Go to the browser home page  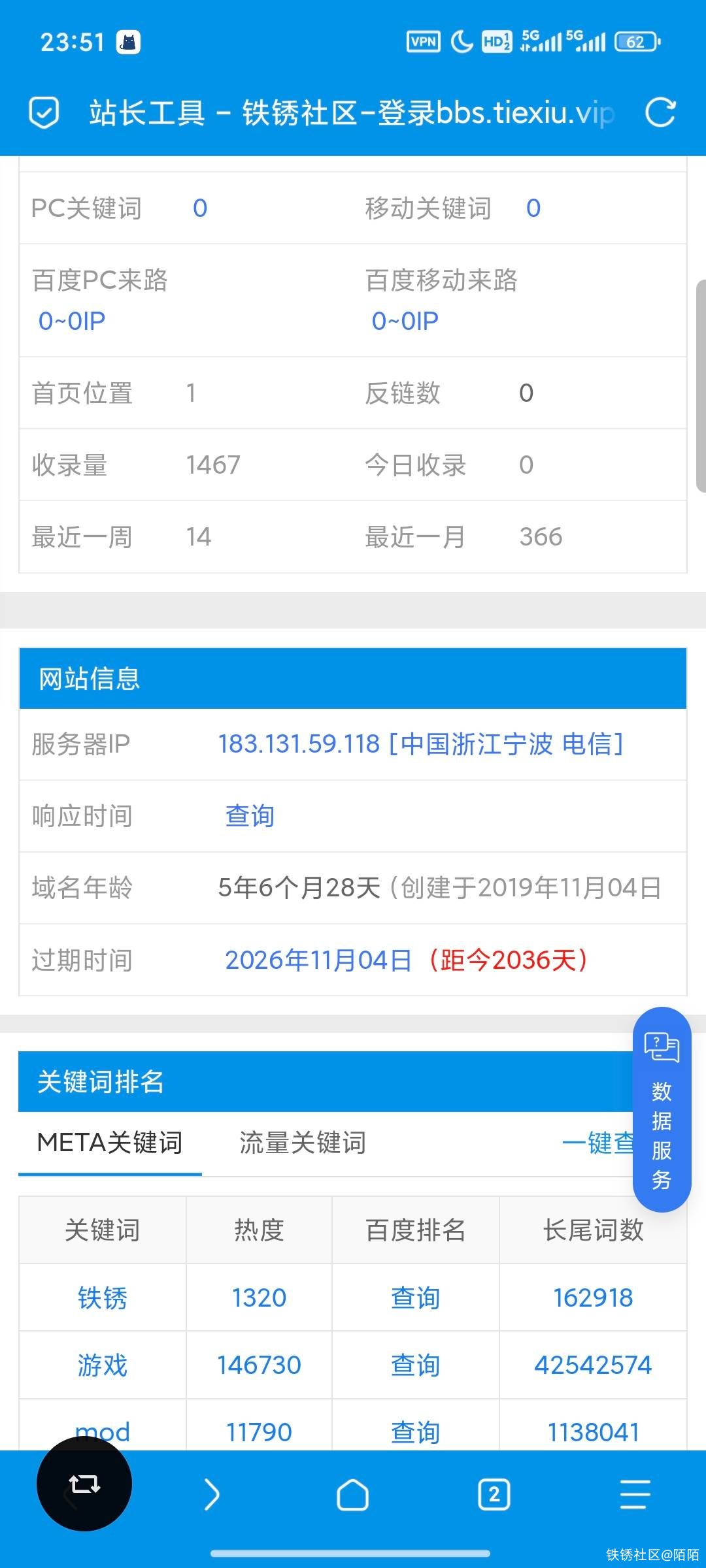click(x=353, y=1495)
